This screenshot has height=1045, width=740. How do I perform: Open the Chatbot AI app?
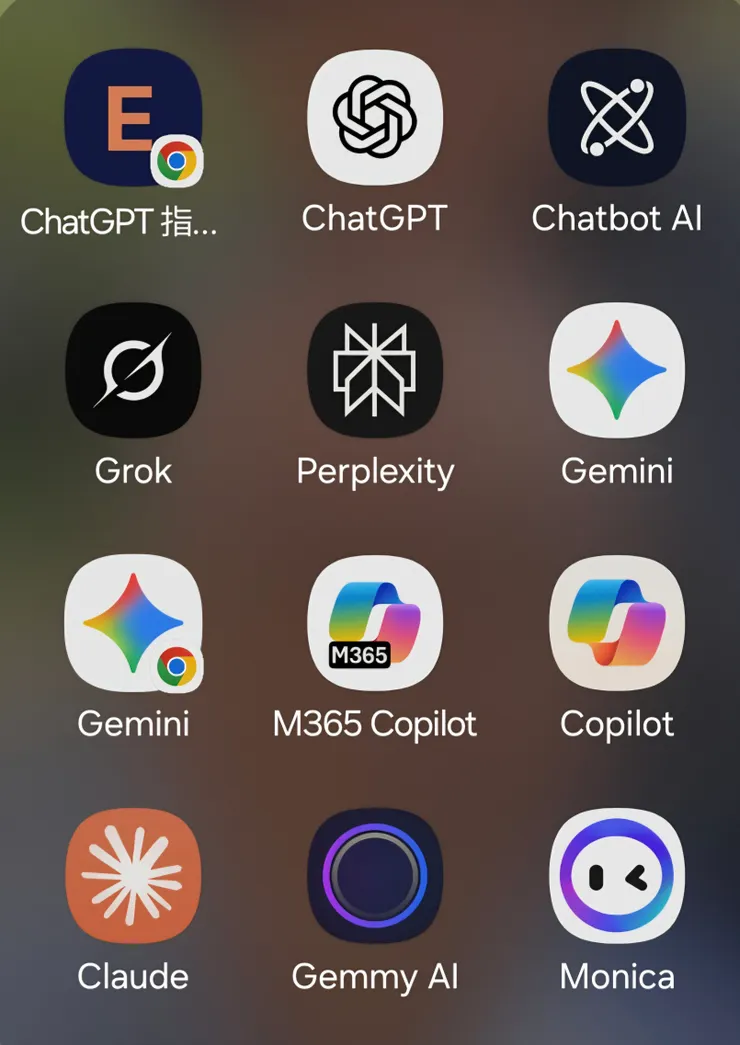[x=617, y=117]
